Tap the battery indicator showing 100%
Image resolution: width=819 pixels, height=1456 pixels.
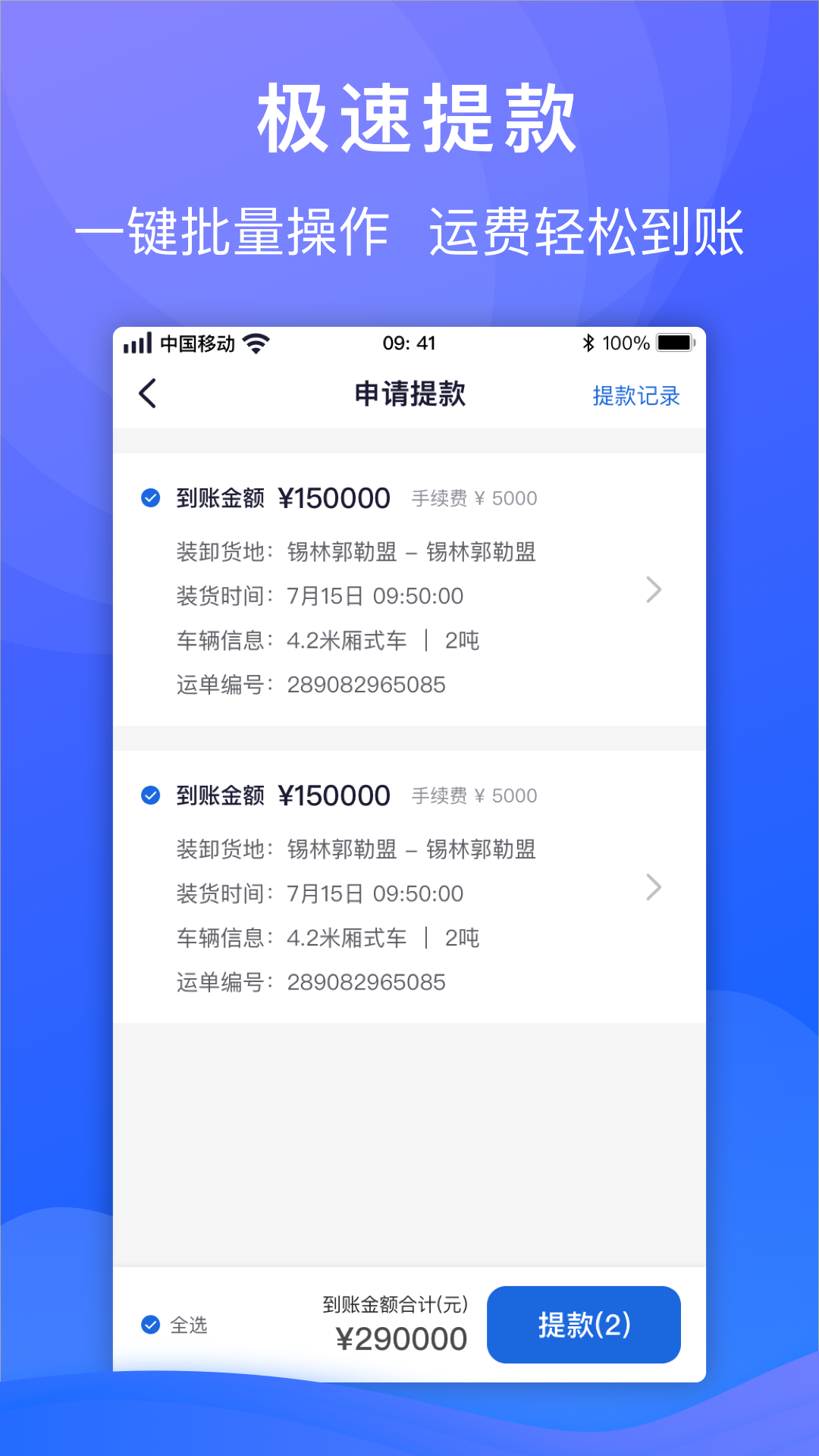point(673,343)
